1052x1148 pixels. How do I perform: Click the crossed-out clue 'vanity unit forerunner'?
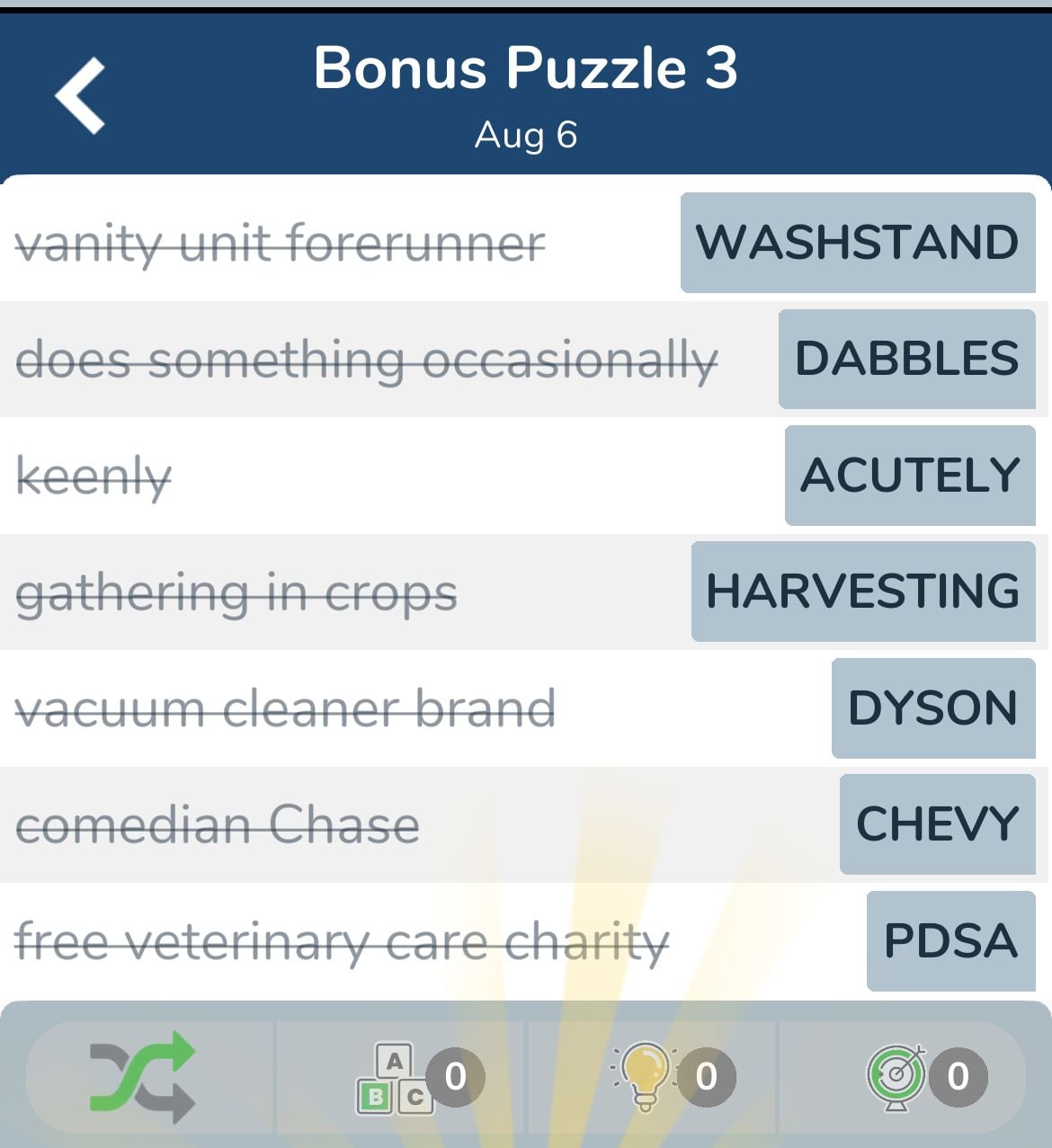pyautogui.click(x=282, y=243)
